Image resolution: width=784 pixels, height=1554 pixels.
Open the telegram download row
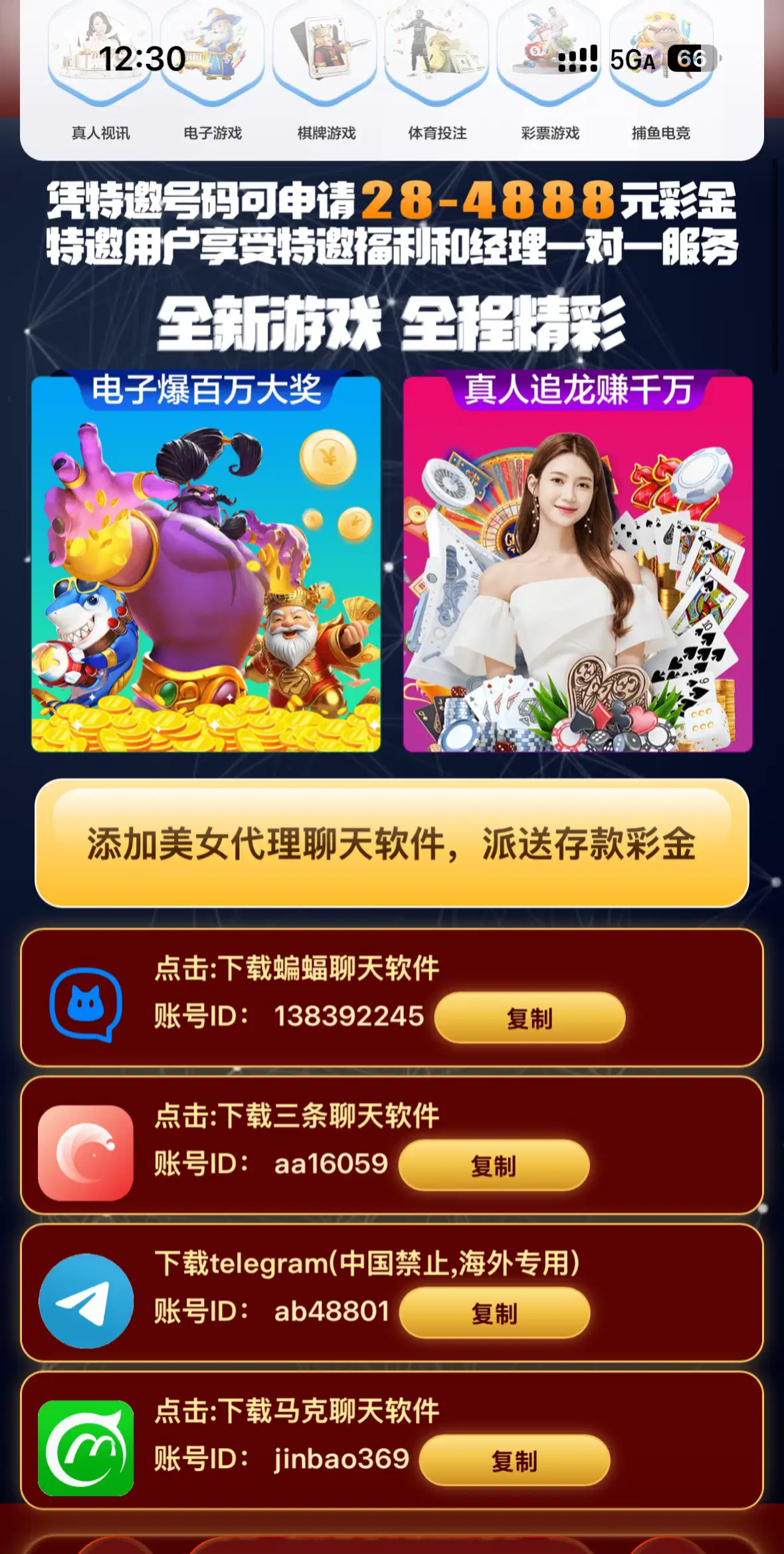367,1264
